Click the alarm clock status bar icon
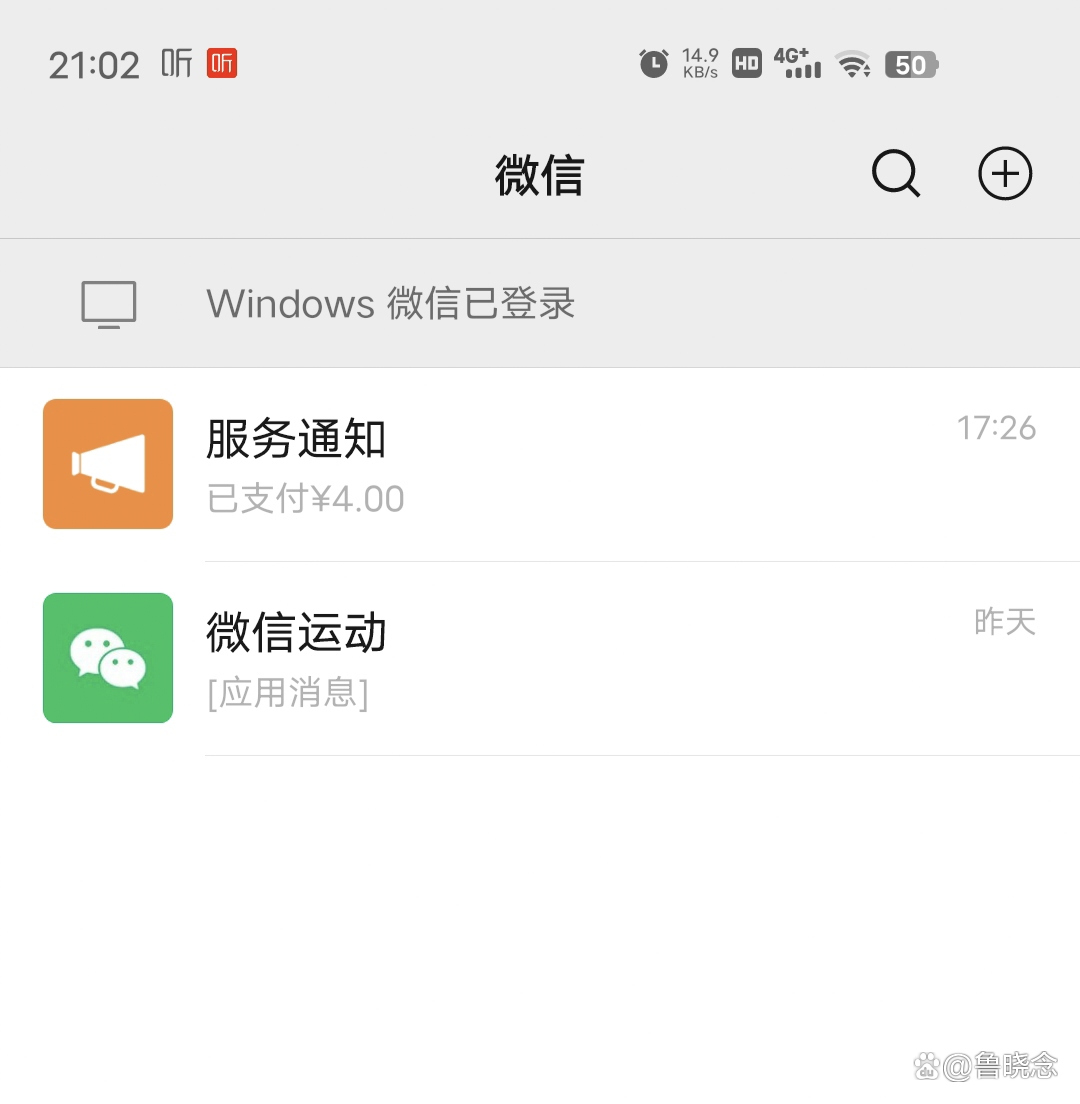Viewport: 1080px width, 1104px height. tap(652, 63)
